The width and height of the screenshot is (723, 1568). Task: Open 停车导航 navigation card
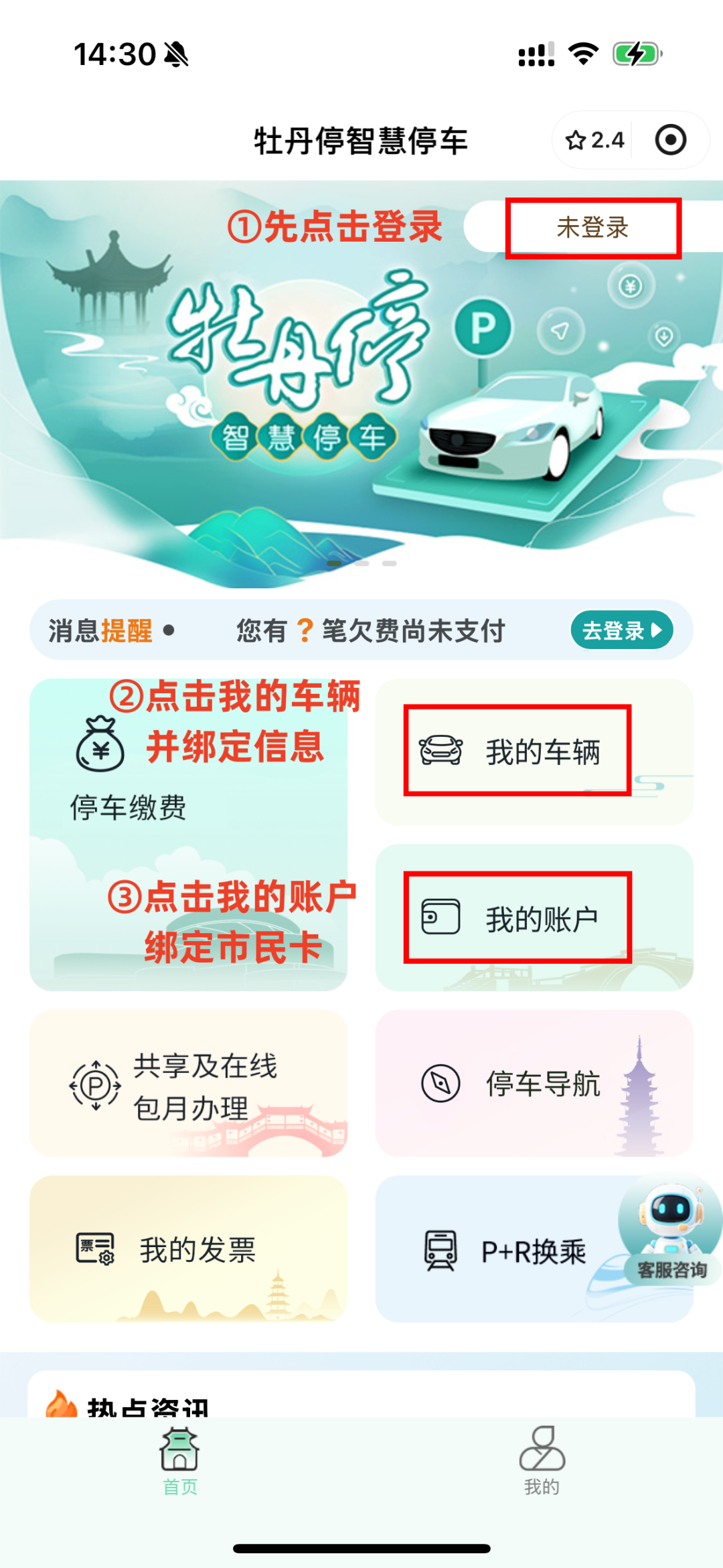(534, 1084)
